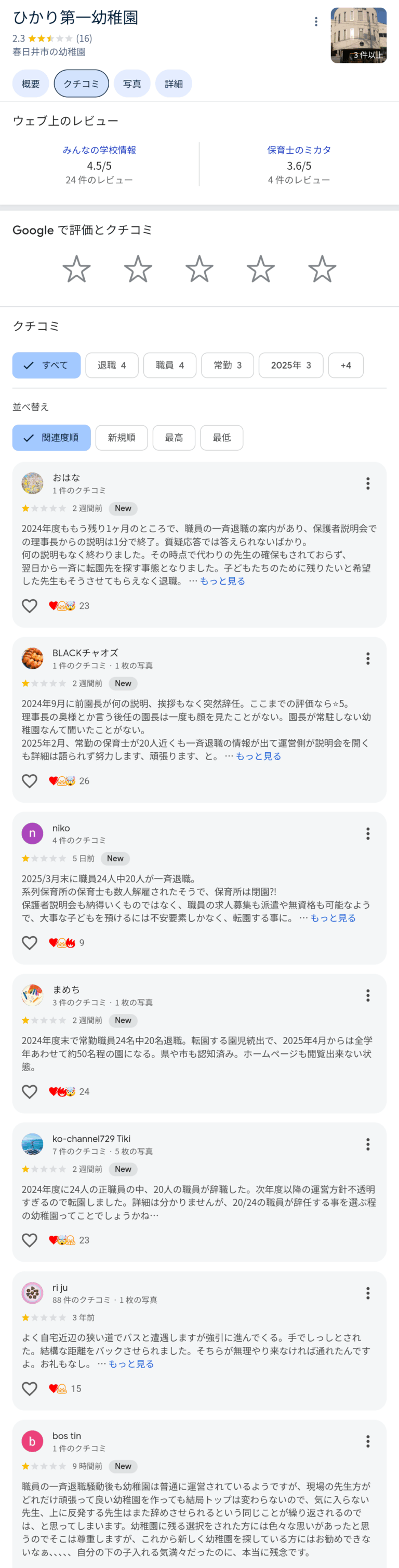Screen dimensions: 399x1568
Task: Switch to the 概要 tab
Action: pos(31,84)
